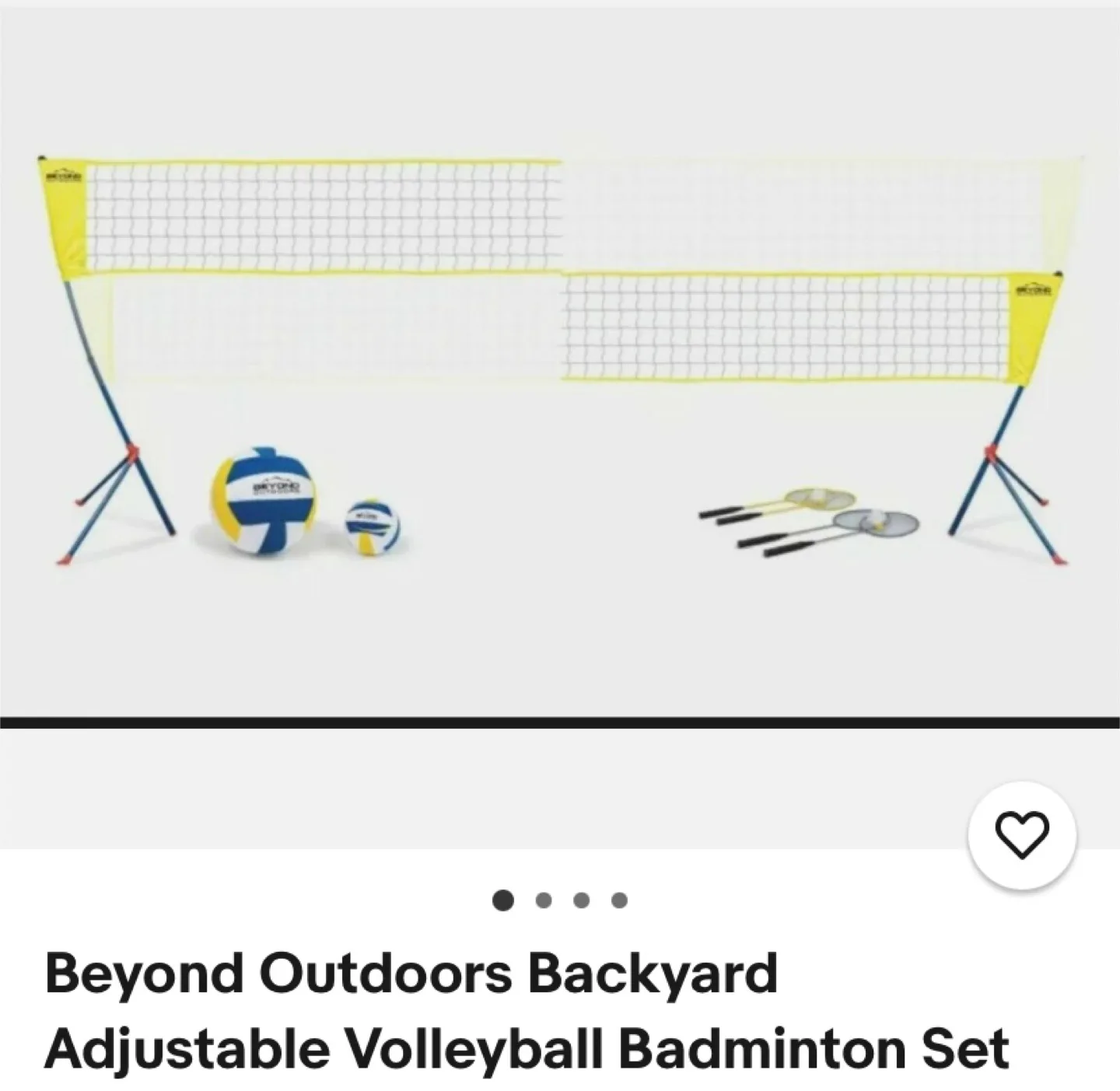Jump to the second image dot
1120x1091 pixels.
pos(544,900)
